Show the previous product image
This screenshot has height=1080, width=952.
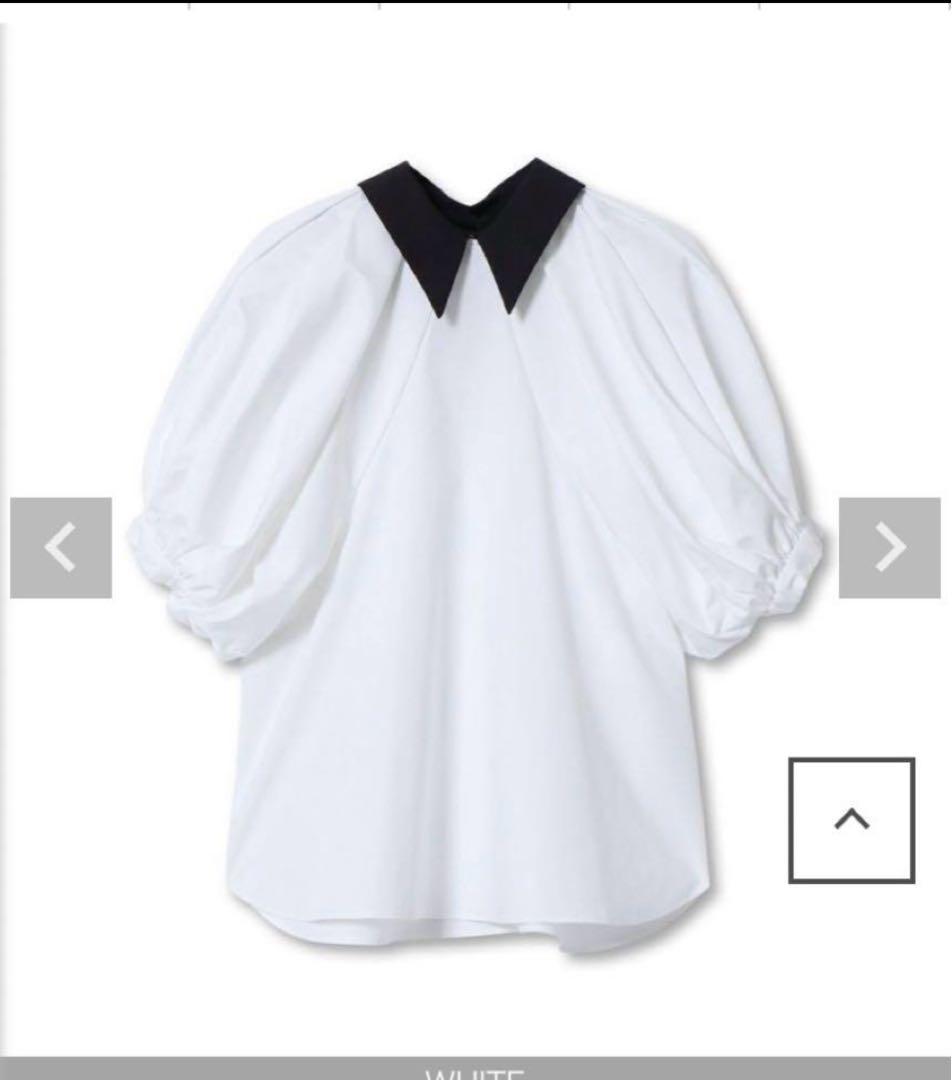[61, 548]
